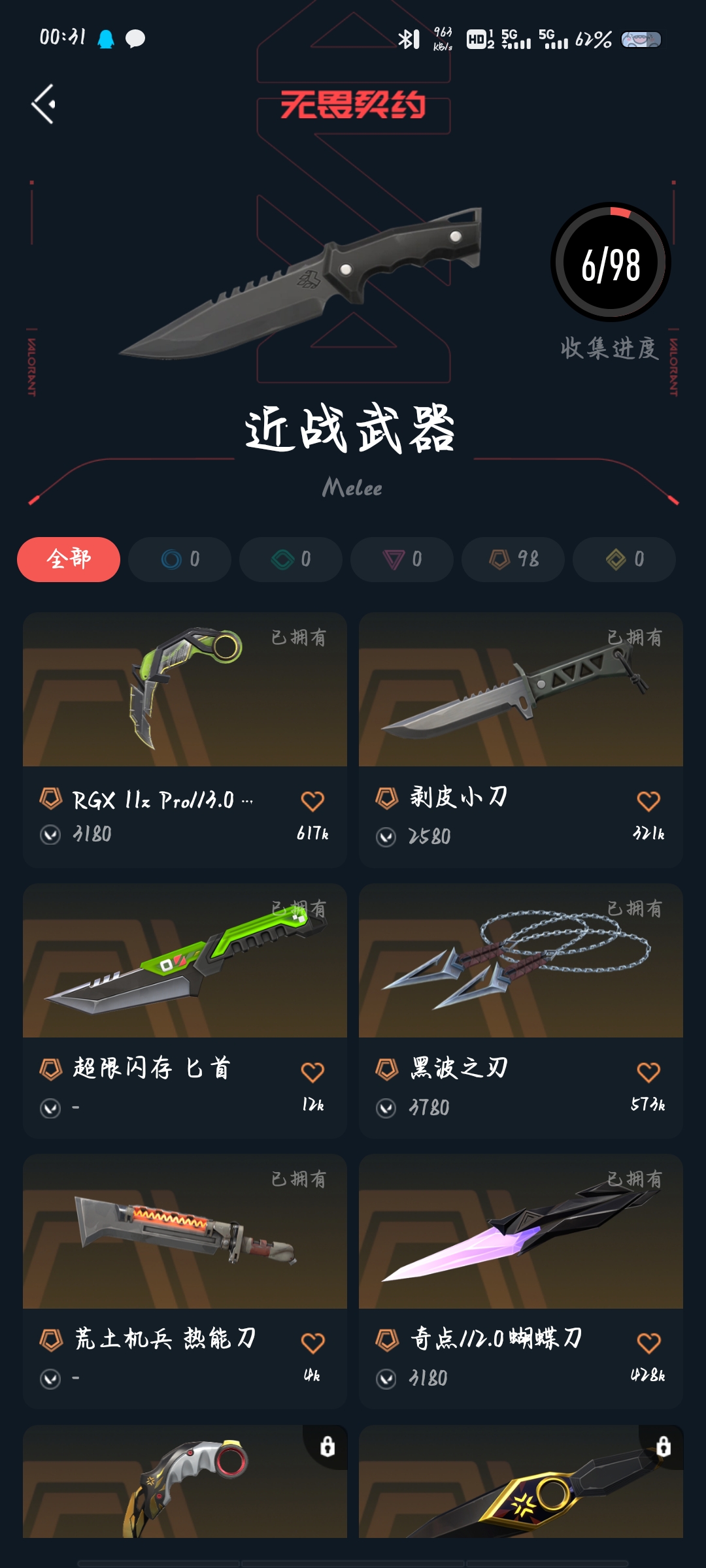Open the 剥皮小刀 knife card

[x=521, y=693]
